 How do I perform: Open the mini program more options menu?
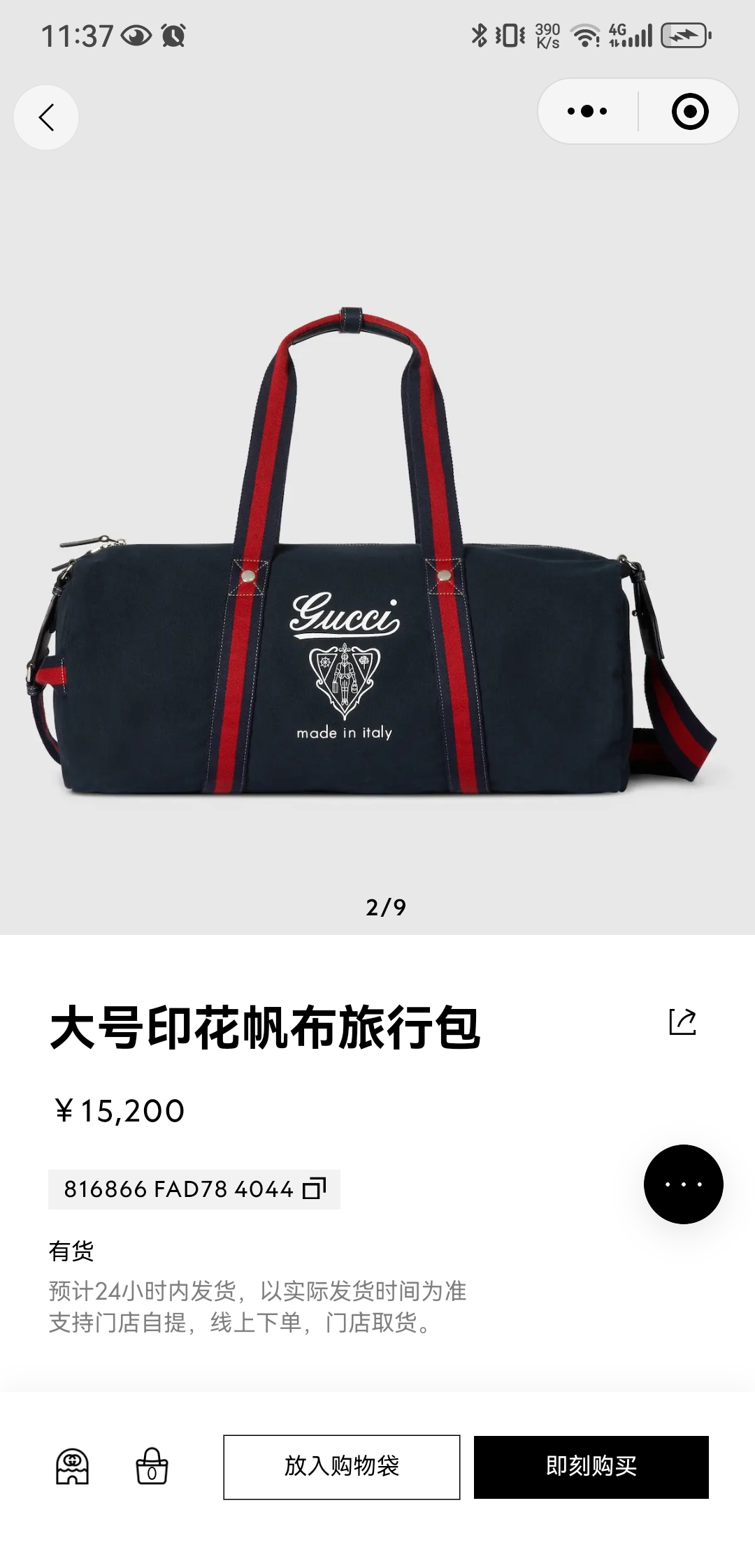click(587, 111)
